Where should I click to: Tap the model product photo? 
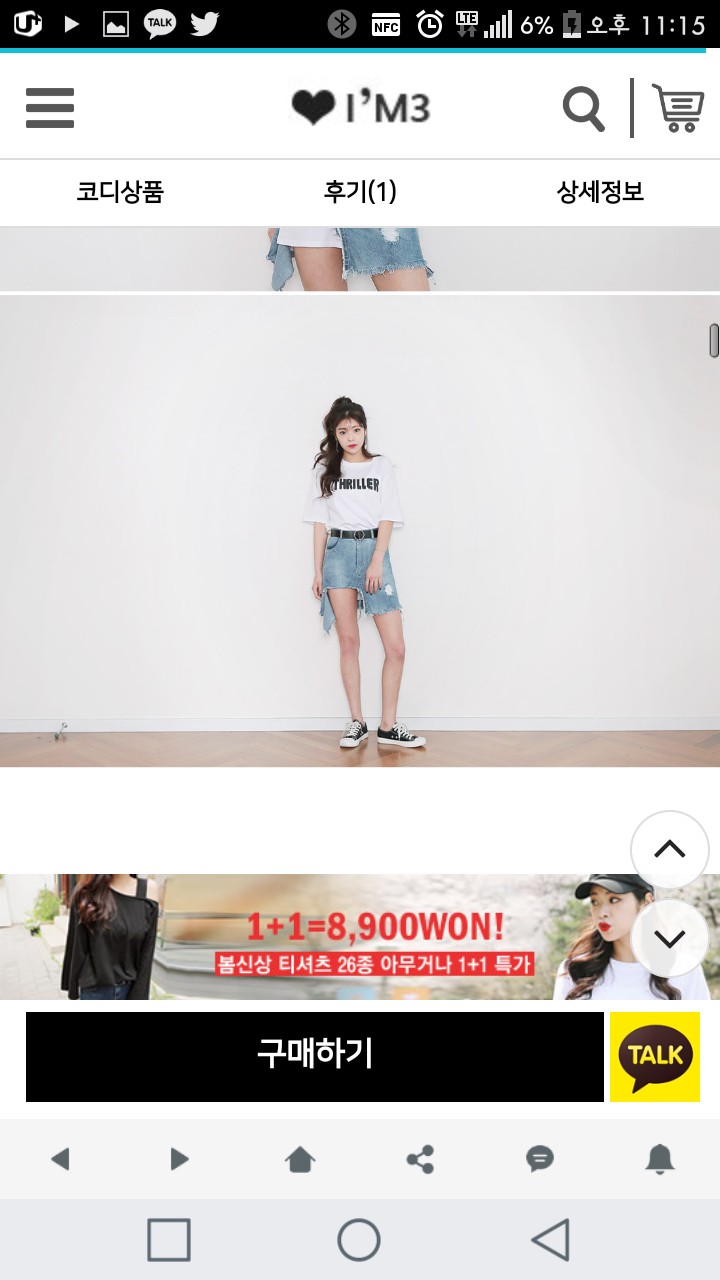click(x=360, y=530)
